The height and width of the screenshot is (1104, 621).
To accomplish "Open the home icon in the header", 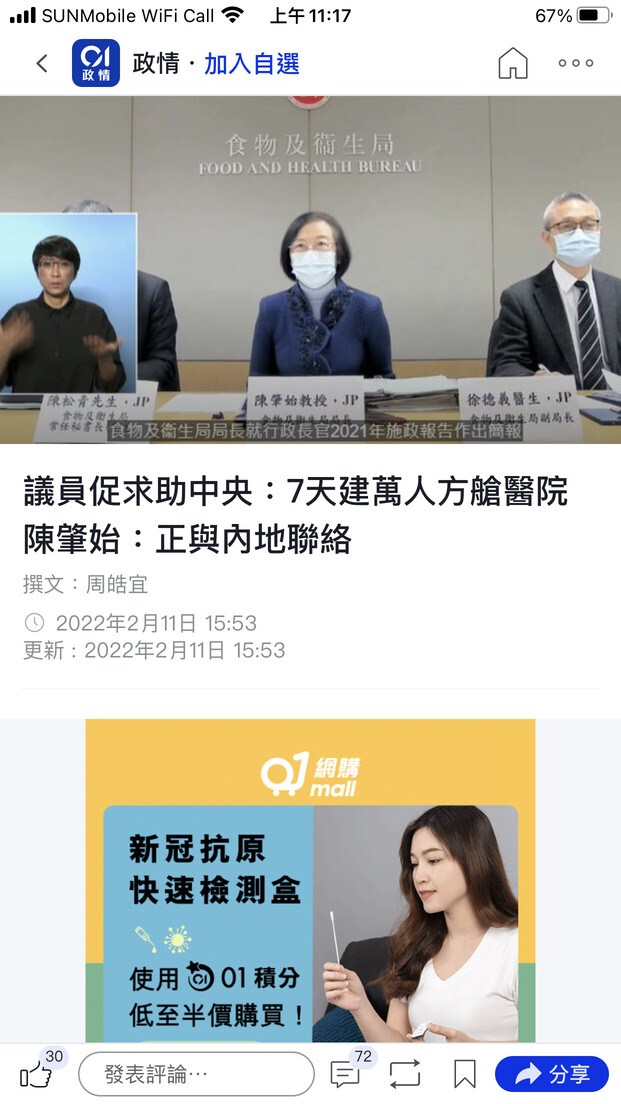I will tap(513, 63).
